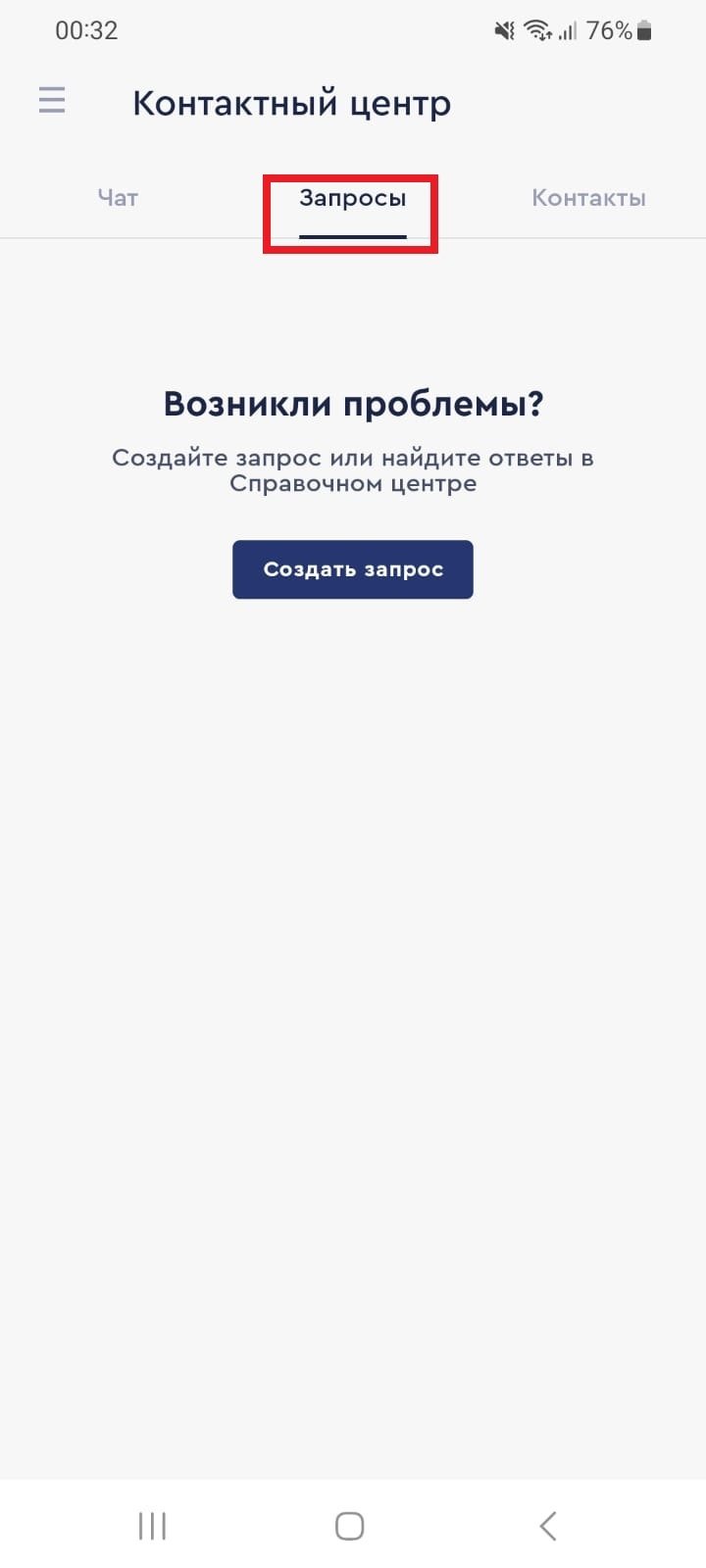
Task: Open the hamburger drawer menu
Action: (52, 100)
